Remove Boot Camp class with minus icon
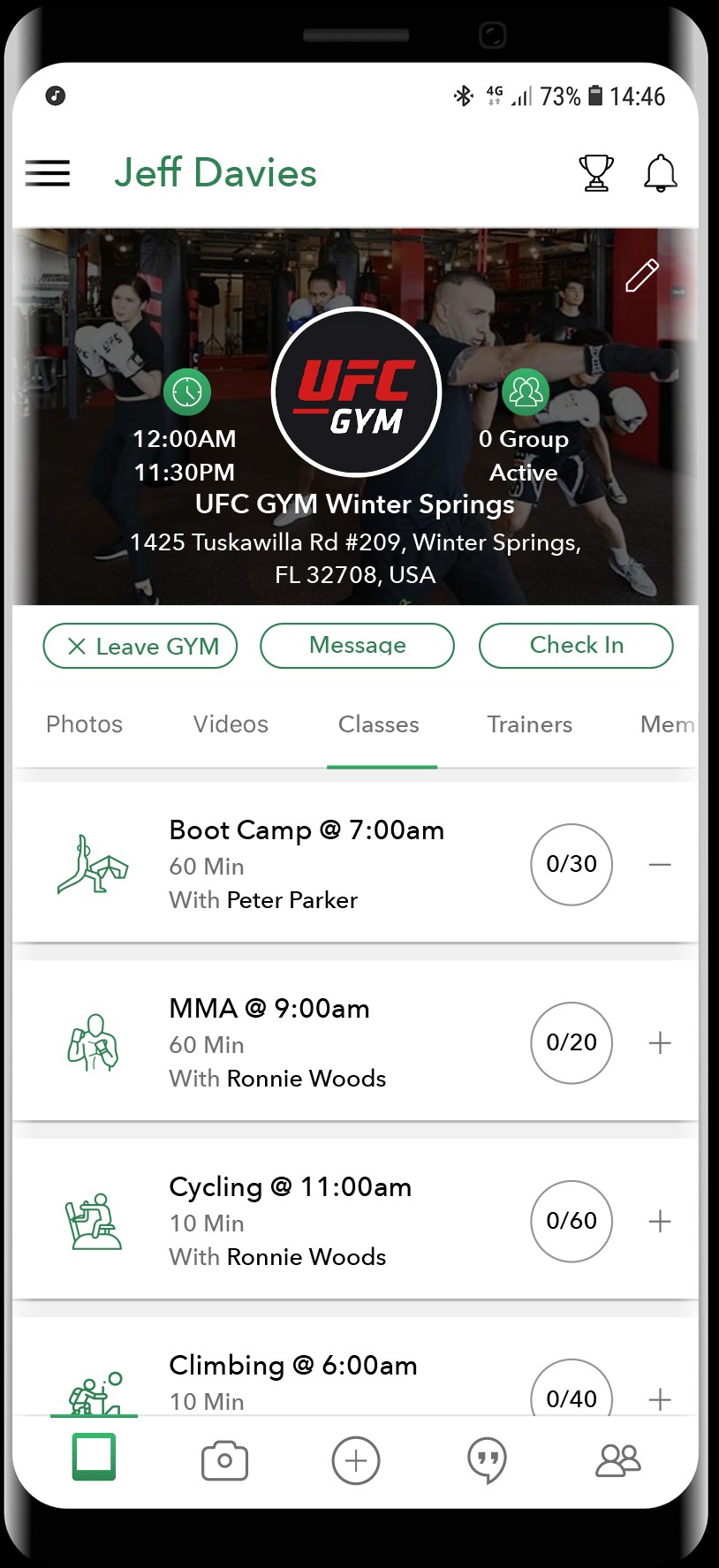The image size is (719, 1568). tap(660, 865)
